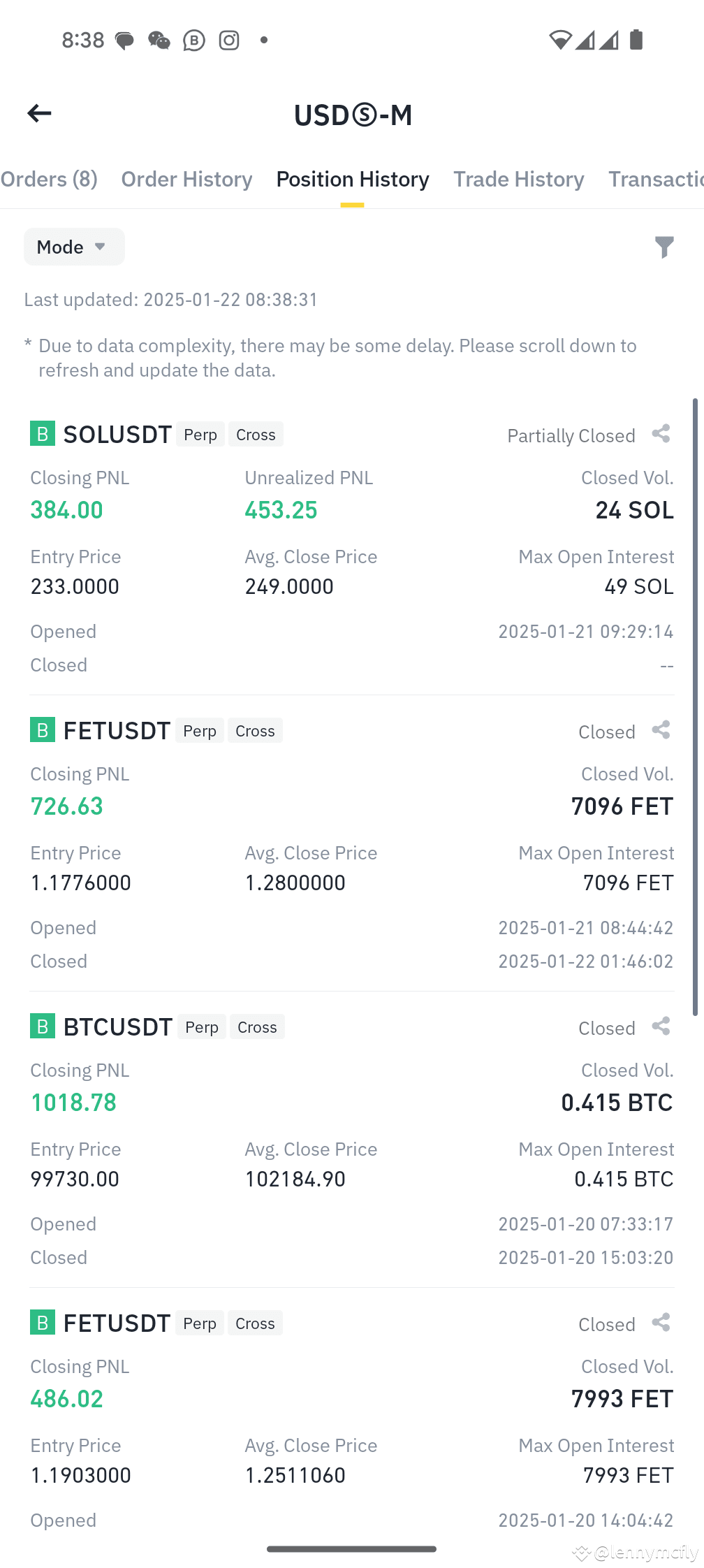Screen dimensions: 704x1568
Task: Select the Position History tab
Action: tap(352, 180)
